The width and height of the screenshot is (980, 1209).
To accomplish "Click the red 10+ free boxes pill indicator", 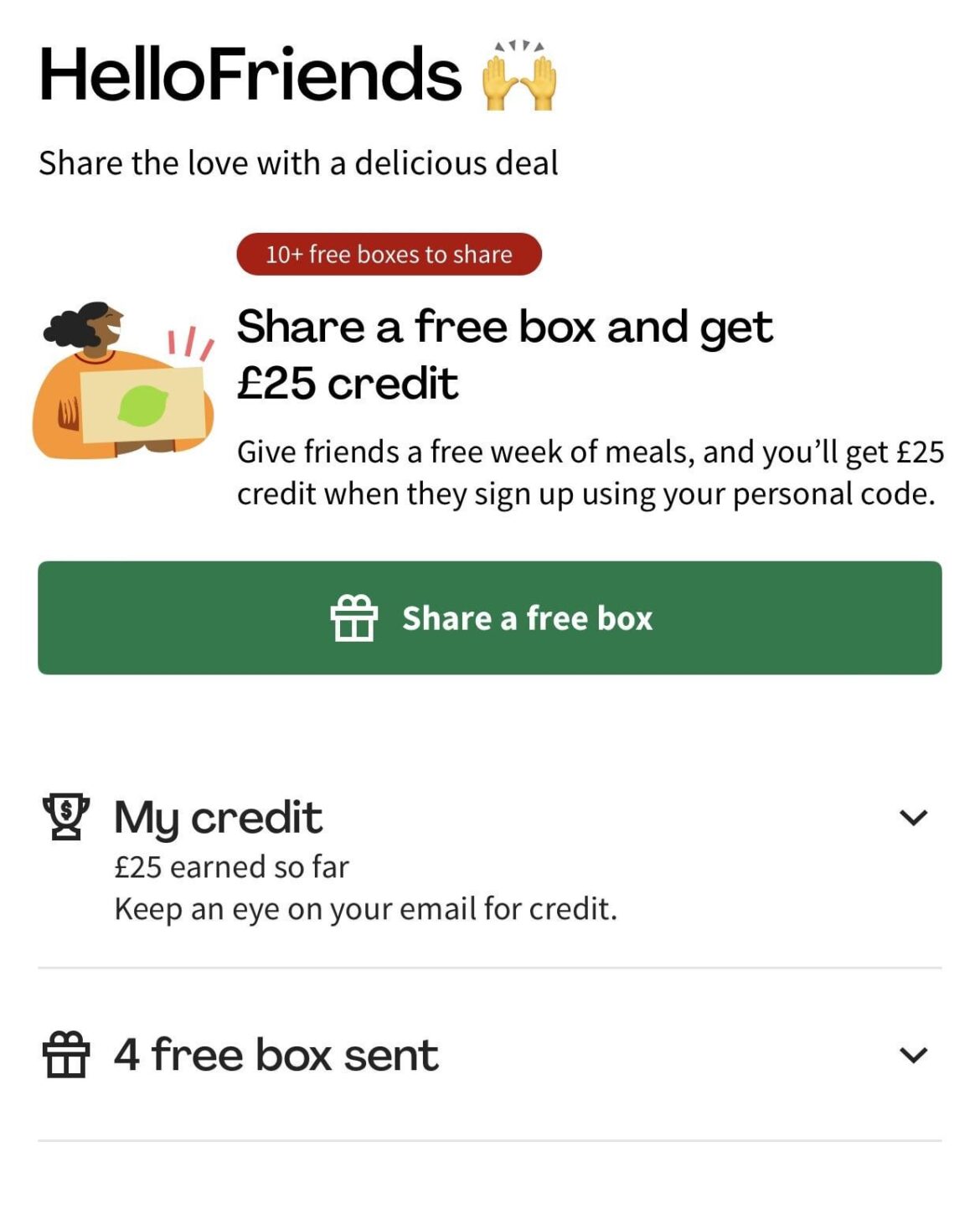I will [x=389, y=254].
